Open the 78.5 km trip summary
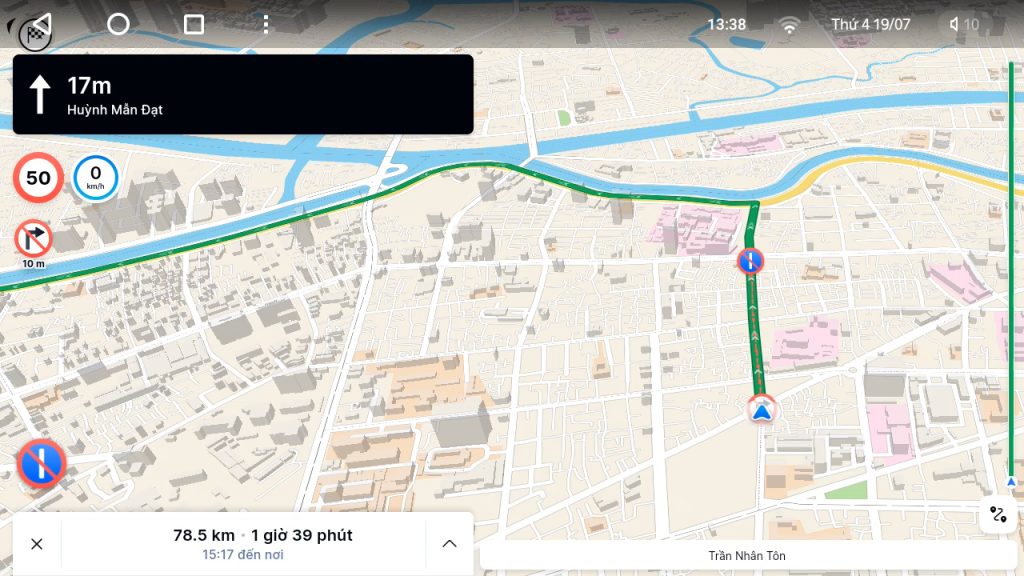Image resolution: width=1024 pixels, height=576 pixels. click(262, 544)
